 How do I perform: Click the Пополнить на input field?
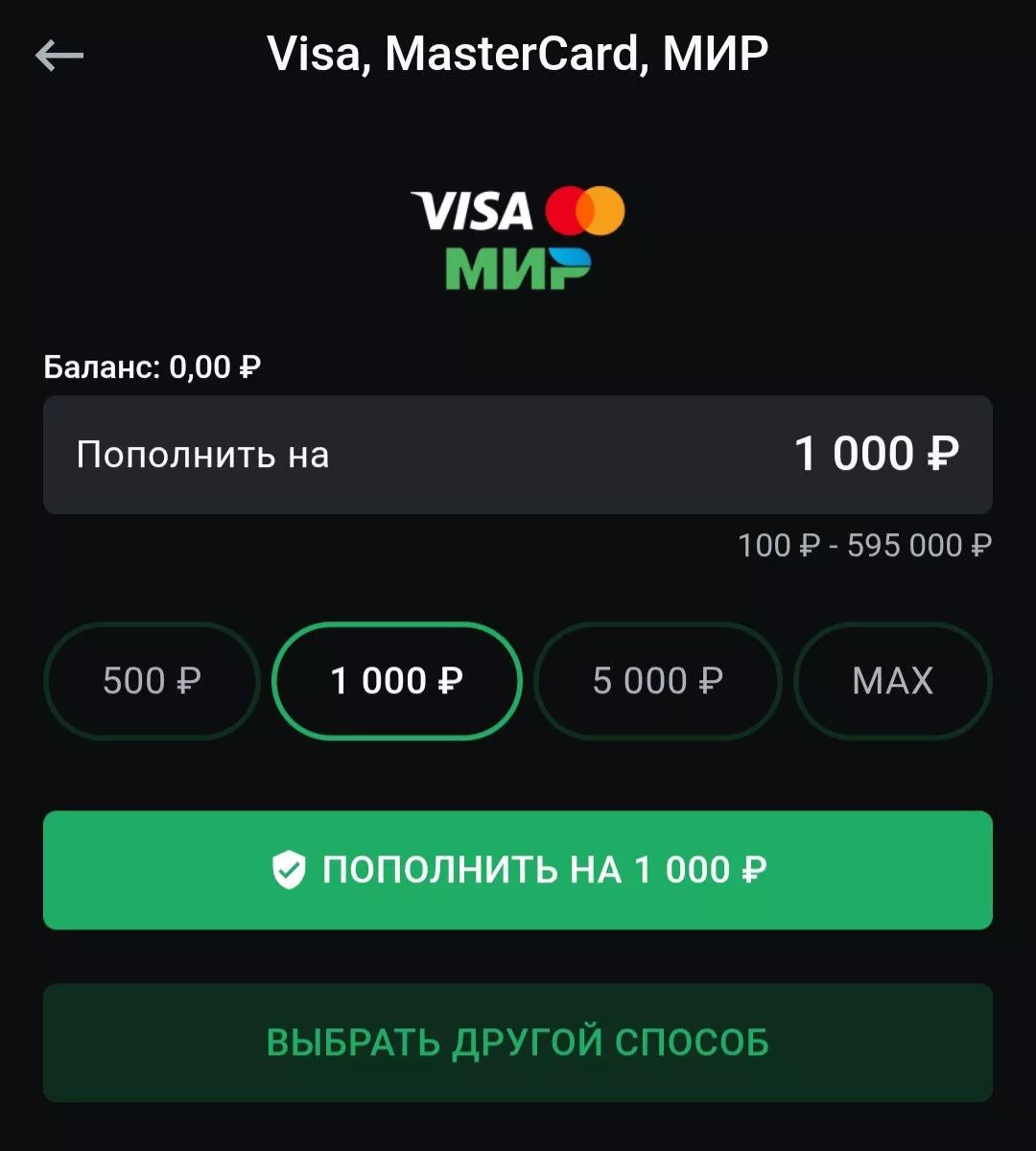pyautogui.click(x=201, y=456)
